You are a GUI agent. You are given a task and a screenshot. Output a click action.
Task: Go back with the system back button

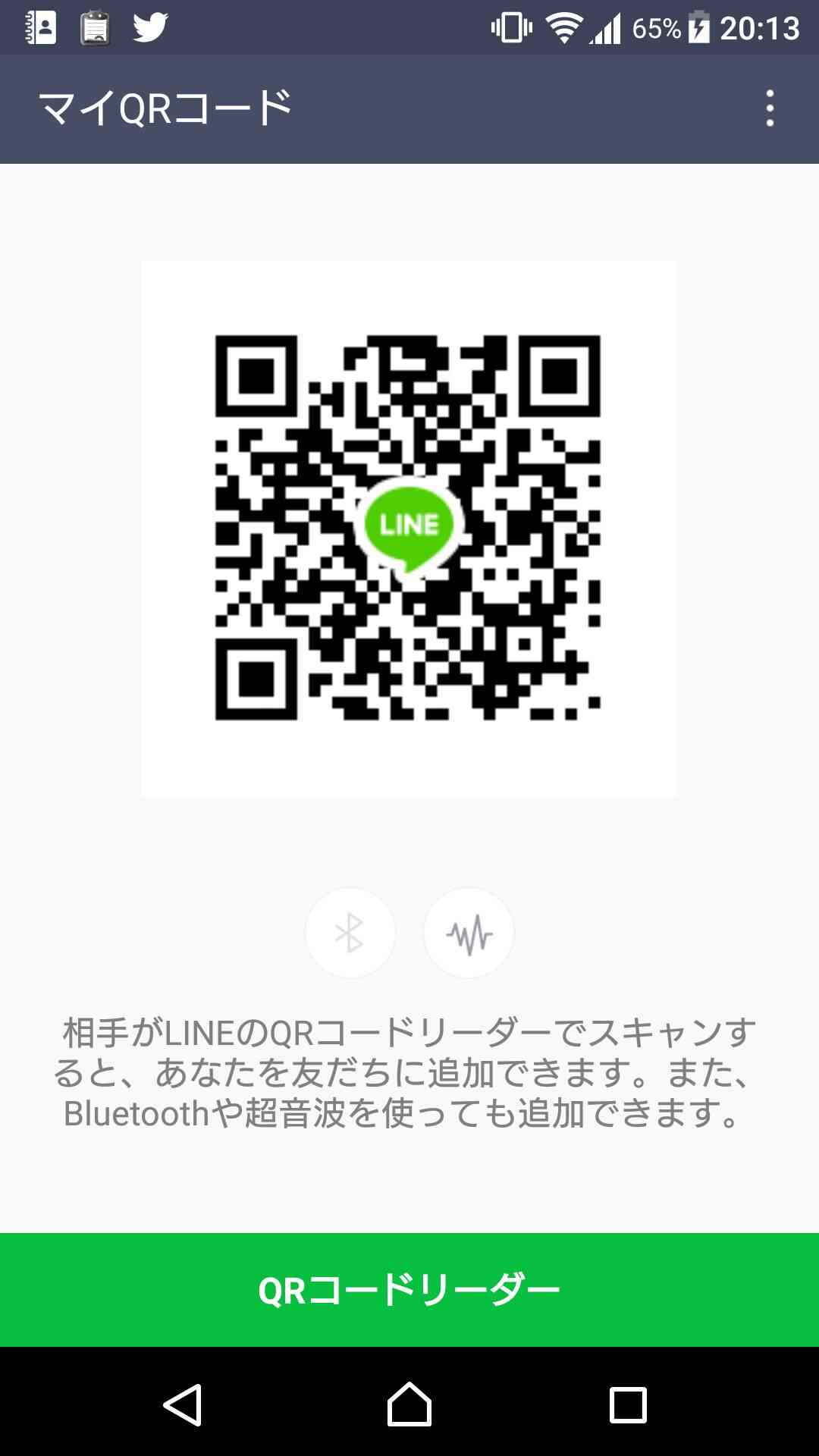(183, 1404)
